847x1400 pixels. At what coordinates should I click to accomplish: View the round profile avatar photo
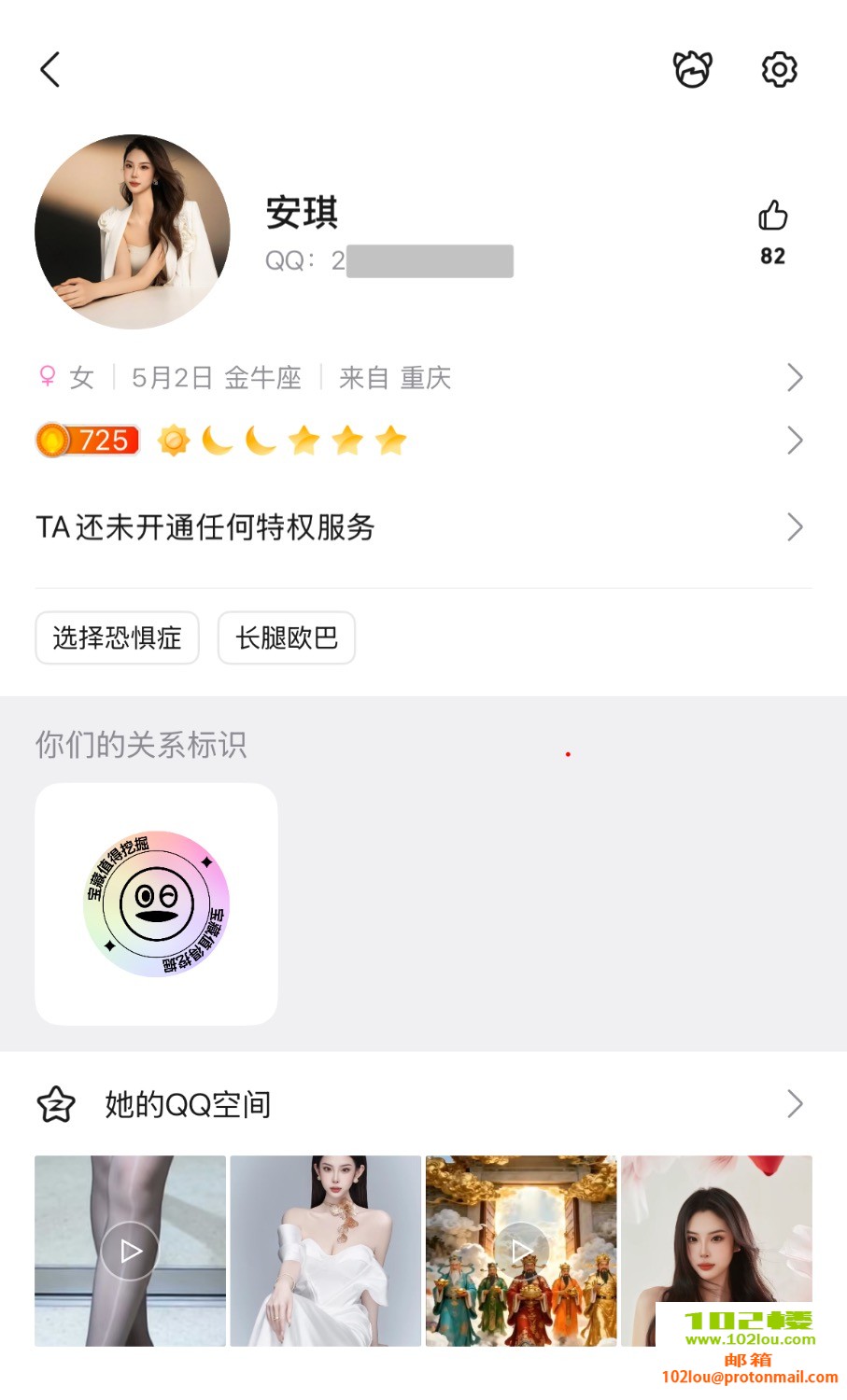[133, 231]
